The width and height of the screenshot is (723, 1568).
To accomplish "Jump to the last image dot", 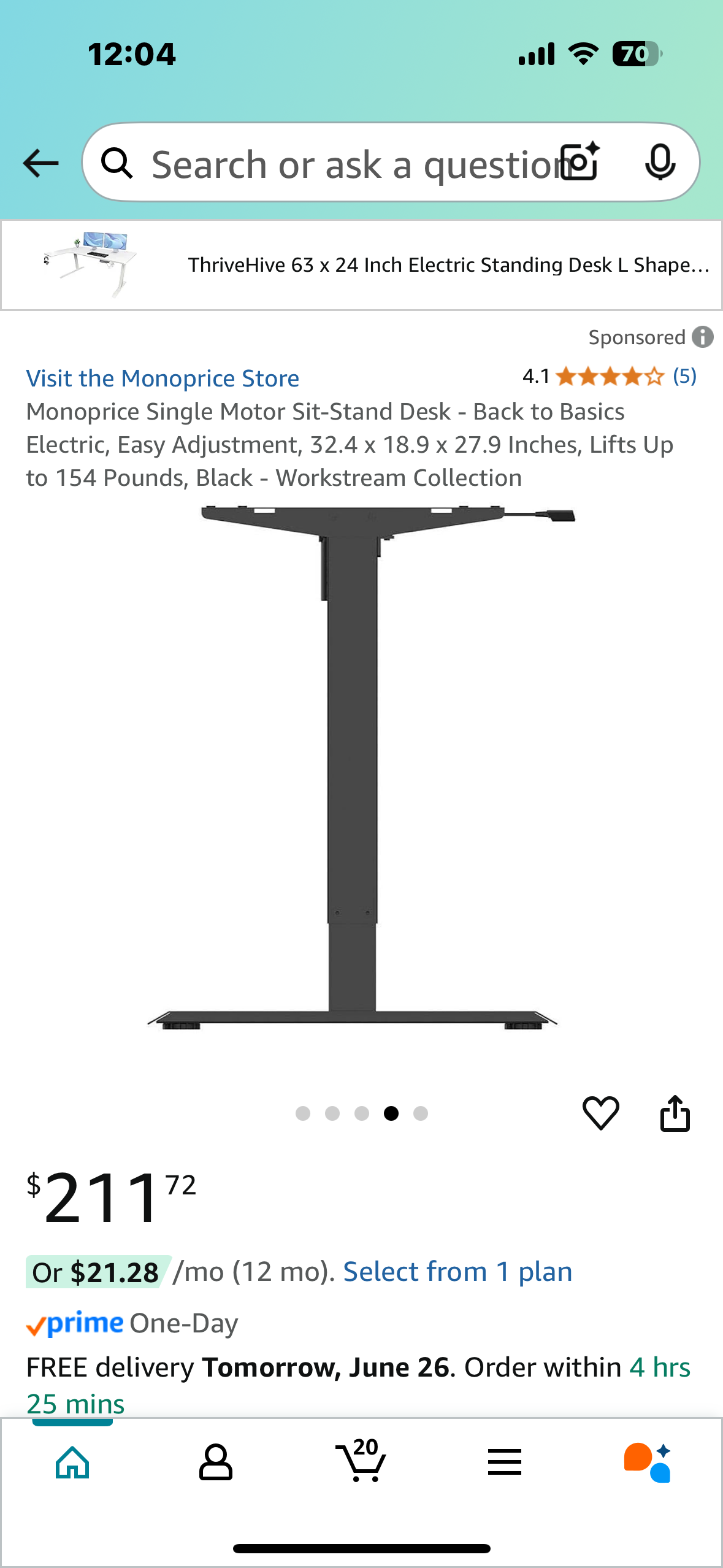I will 421,1113.
